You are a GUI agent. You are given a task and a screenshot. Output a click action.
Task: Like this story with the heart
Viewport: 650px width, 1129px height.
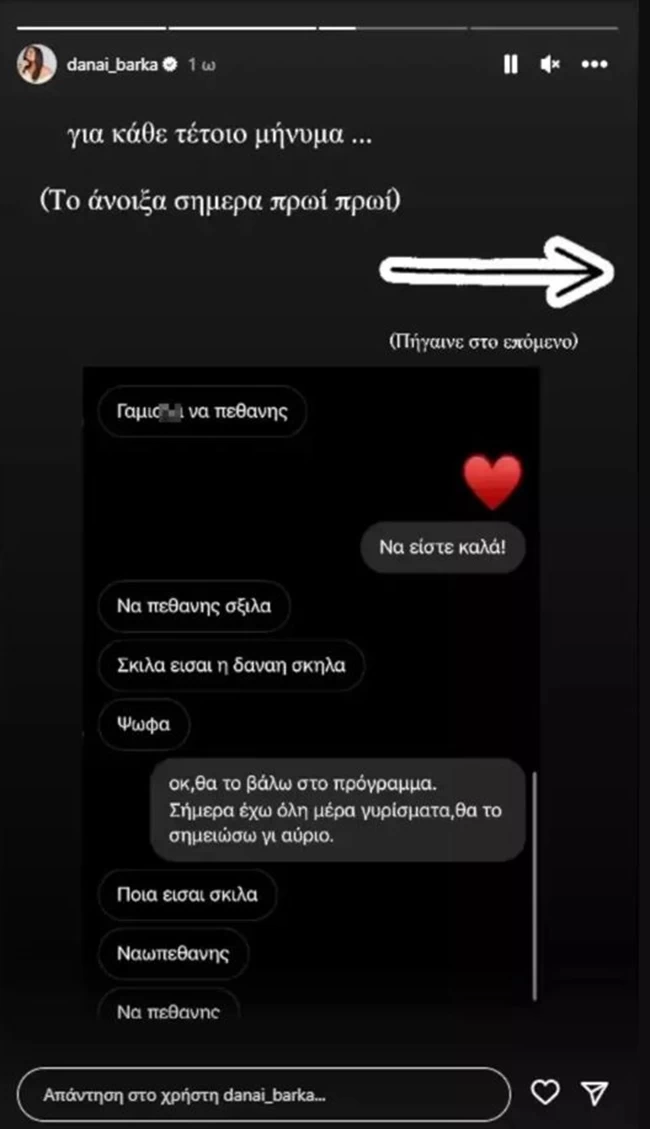[544, 1094]
